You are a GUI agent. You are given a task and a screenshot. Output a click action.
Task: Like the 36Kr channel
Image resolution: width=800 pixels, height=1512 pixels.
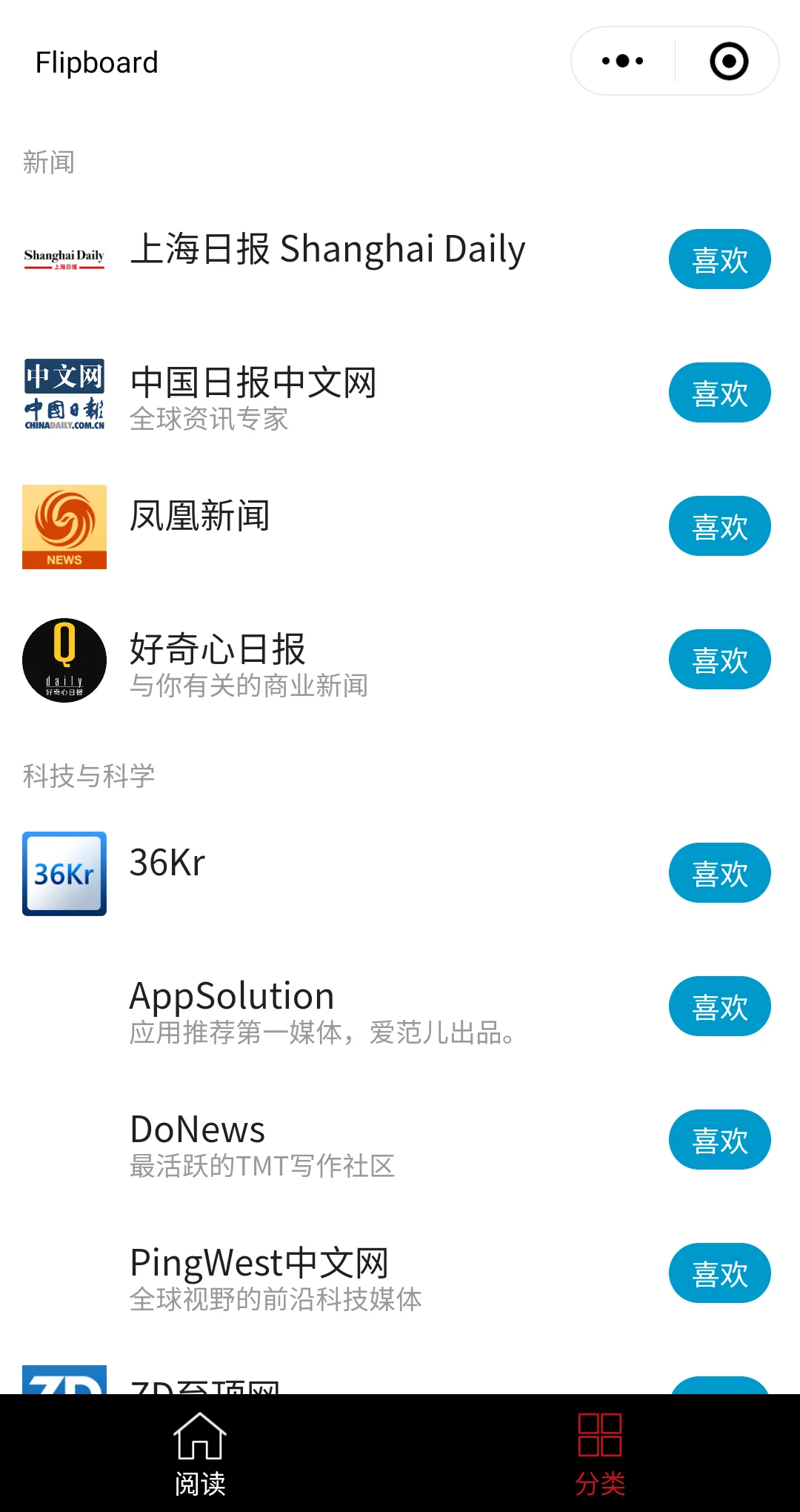[x=719, y=873]
